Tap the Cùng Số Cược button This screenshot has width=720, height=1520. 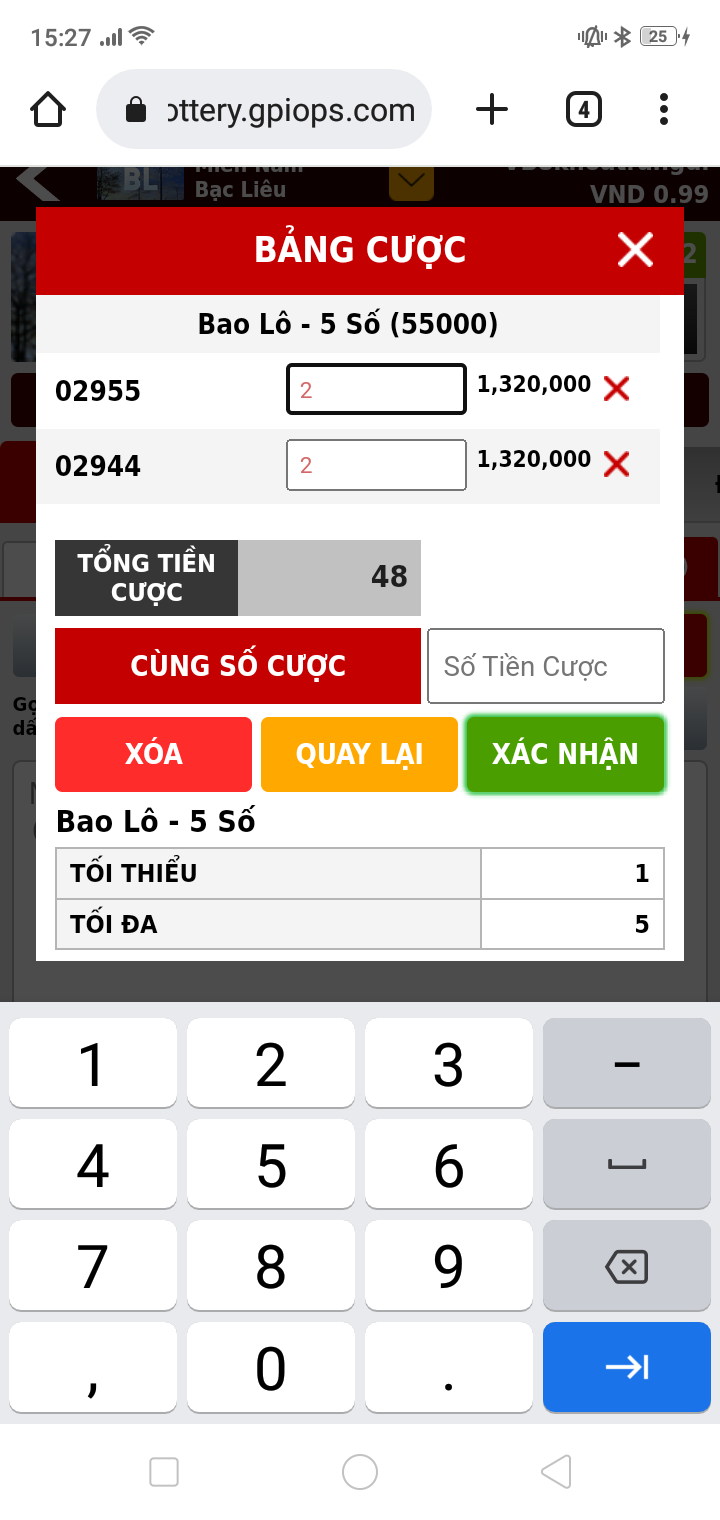pyautogui.click(x=238, y=666)
